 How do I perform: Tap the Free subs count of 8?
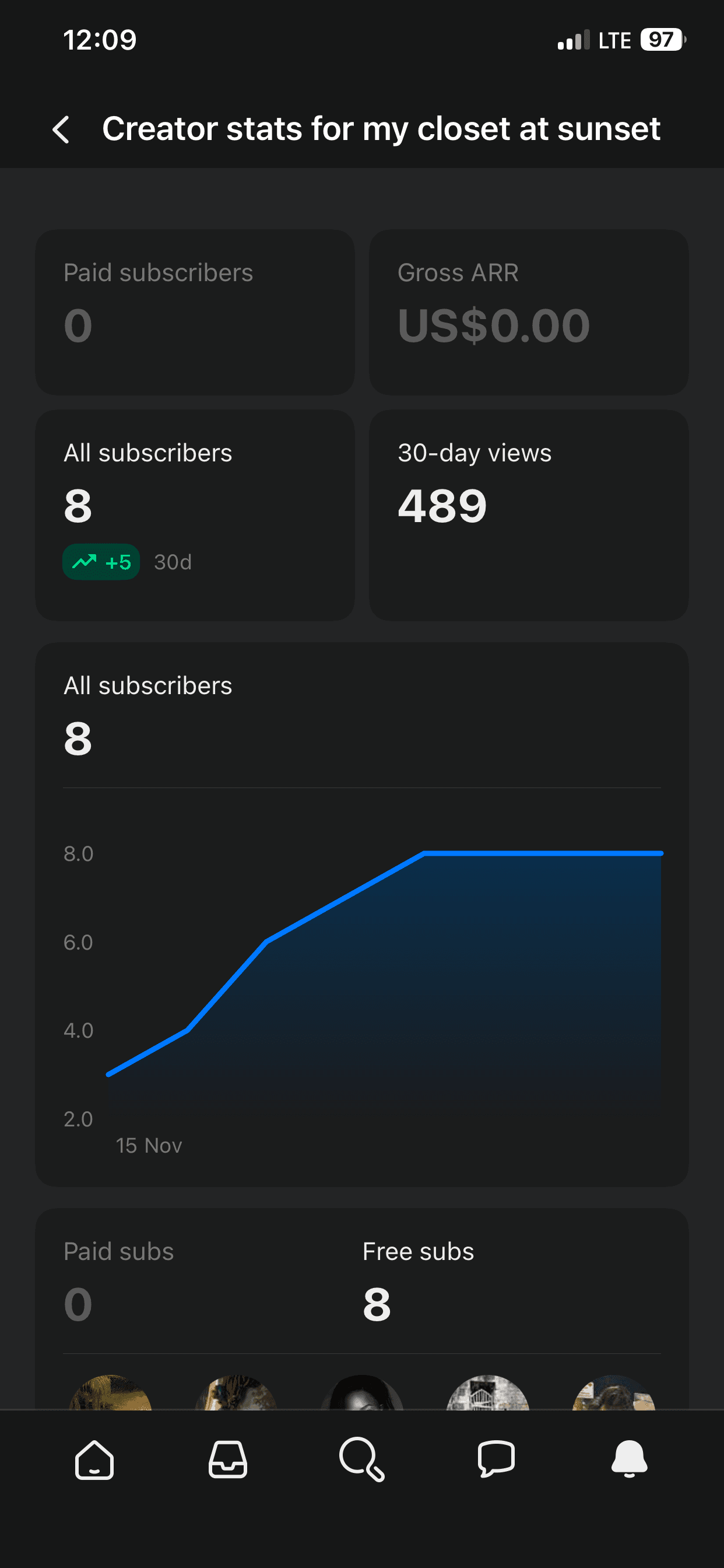click(377, 1303)
